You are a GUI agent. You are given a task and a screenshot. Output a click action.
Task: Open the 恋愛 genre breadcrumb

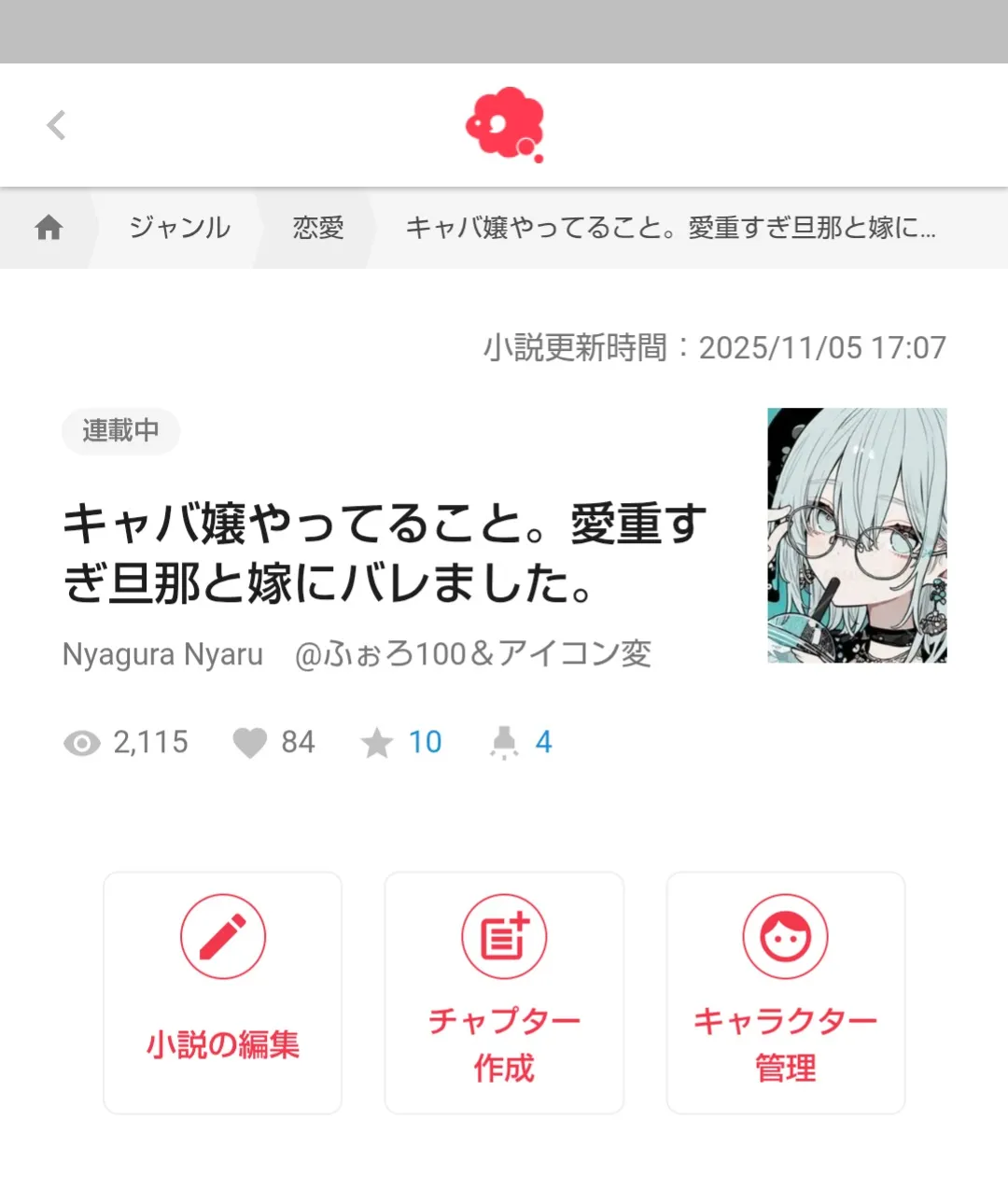click(x=318, y=228)
